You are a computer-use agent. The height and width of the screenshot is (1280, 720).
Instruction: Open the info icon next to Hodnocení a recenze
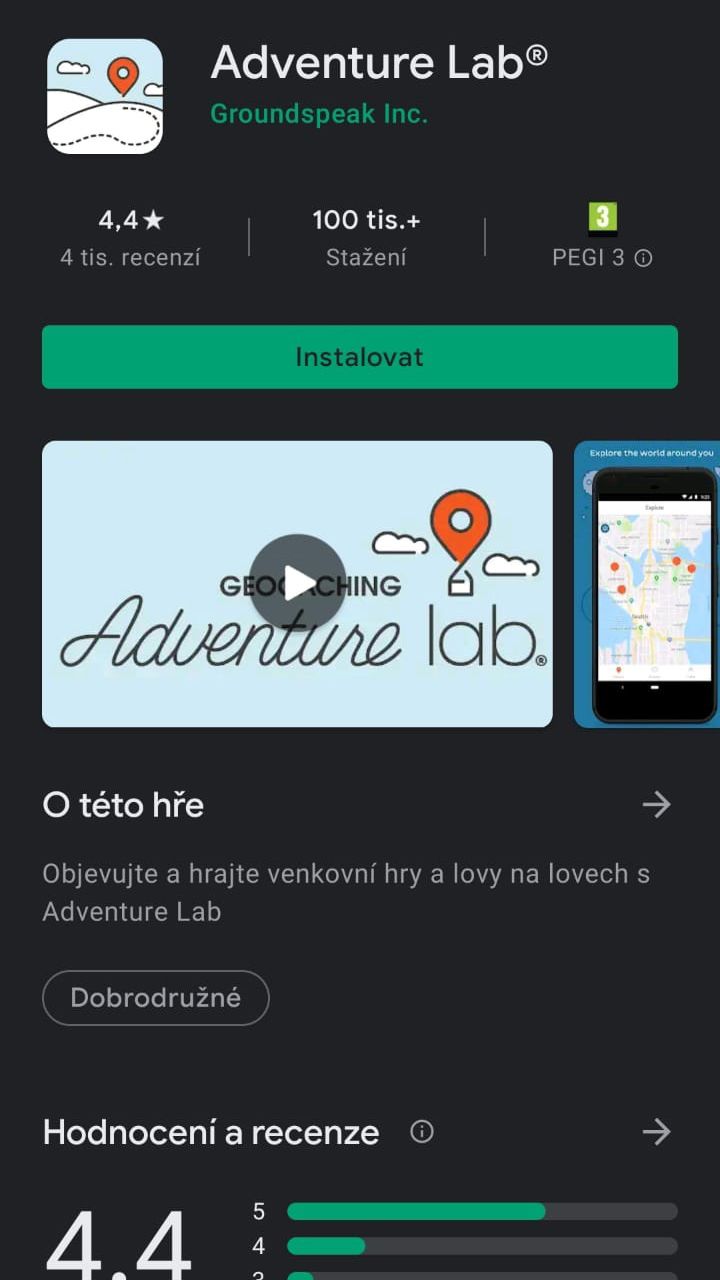tap(422, 1131)
